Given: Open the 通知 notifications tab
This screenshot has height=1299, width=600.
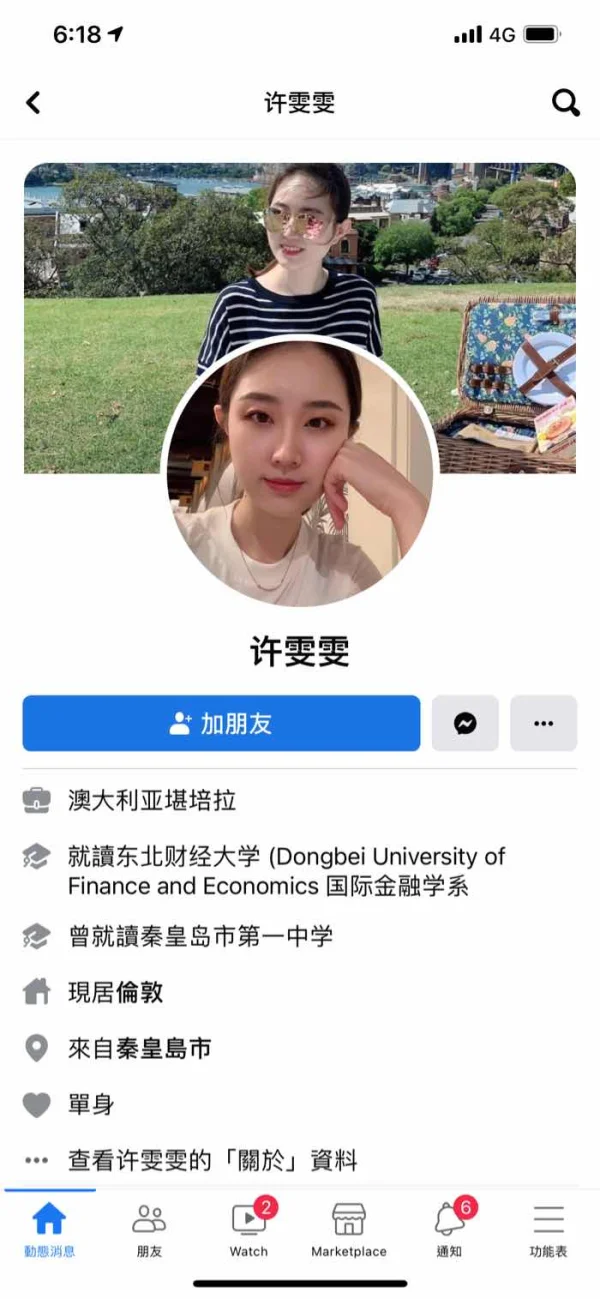Looking at the screenshot, I should coord(449,1230).
